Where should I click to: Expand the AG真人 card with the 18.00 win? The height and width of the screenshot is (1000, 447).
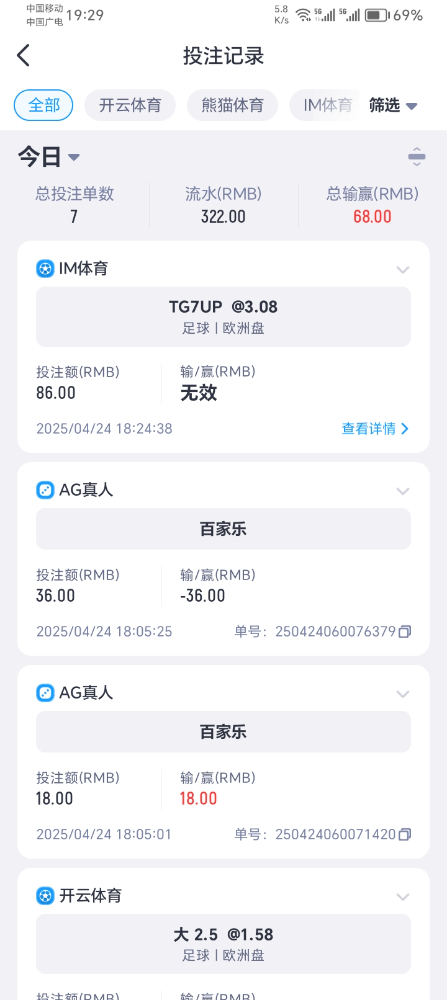[x=402, y=694]
